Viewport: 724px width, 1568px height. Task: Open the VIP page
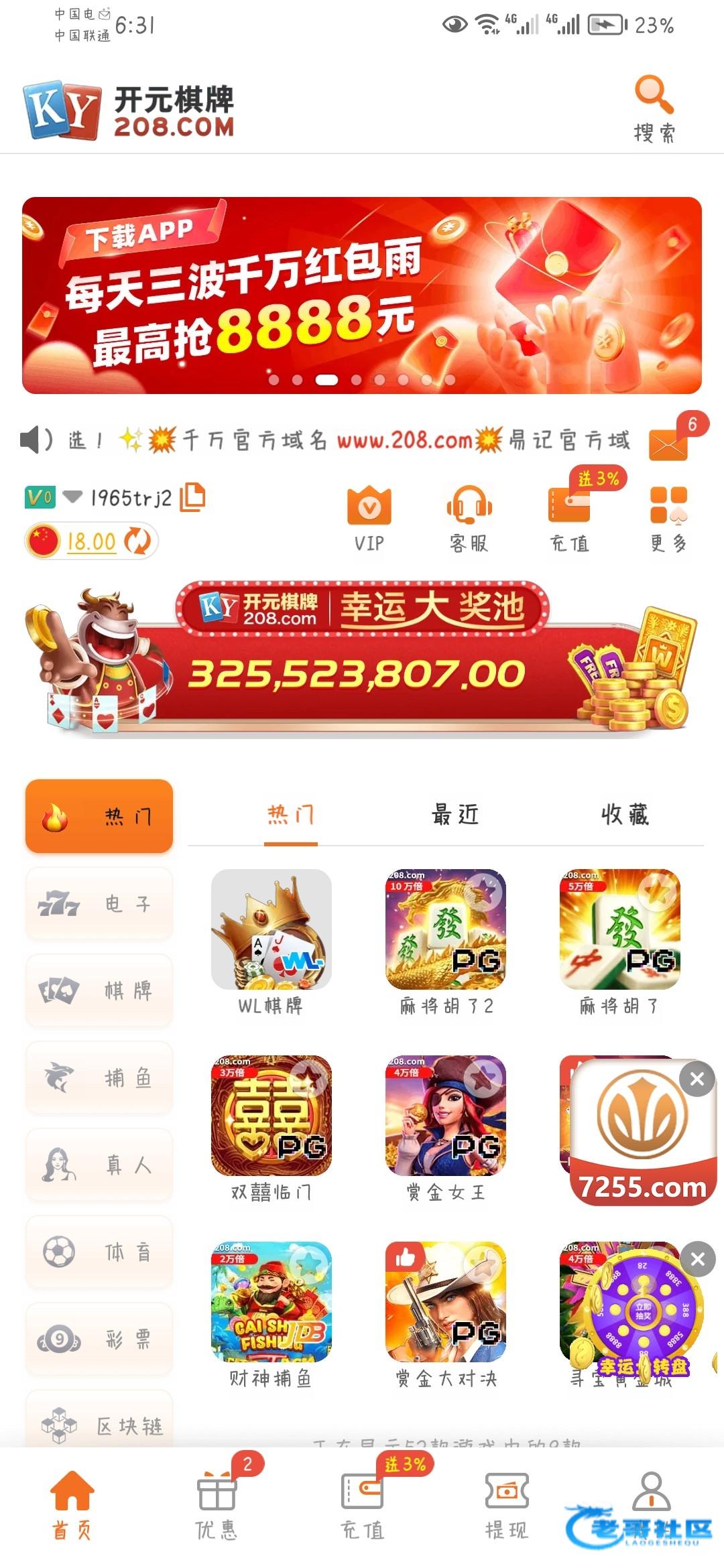point(369,519)
